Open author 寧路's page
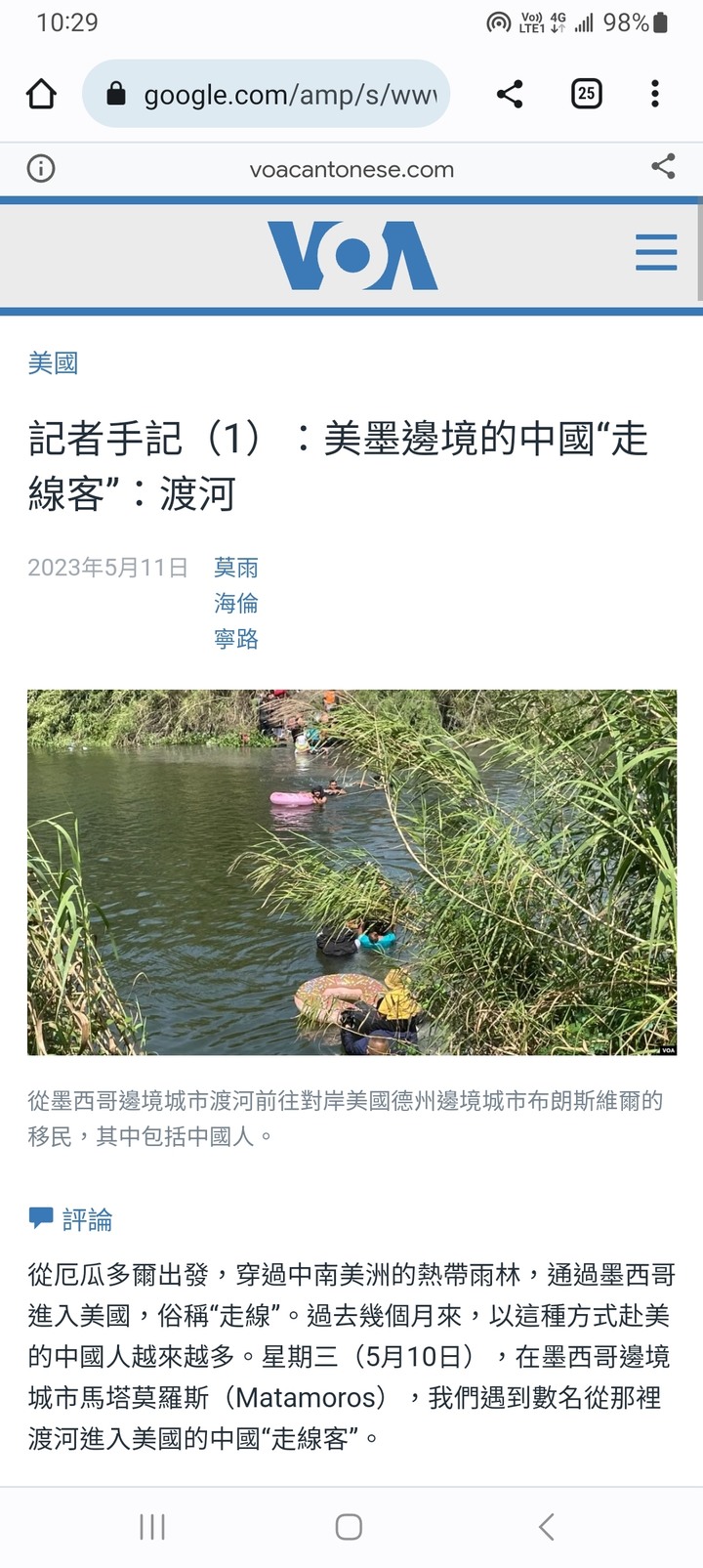The width and height of the screenshot is (703, 1568). point(236,639)
